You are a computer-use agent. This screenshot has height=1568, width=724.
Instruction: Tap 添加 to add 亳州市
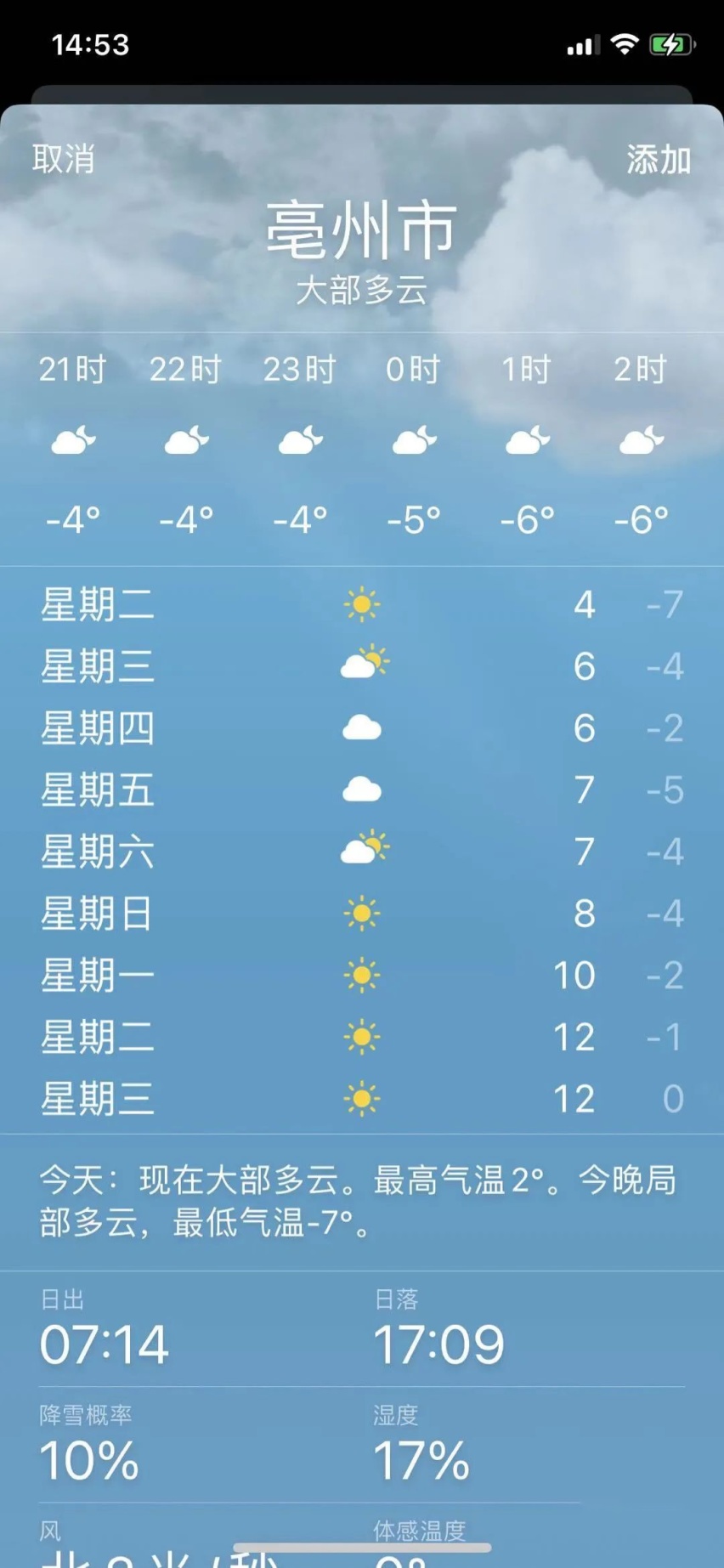pos(659,160)
